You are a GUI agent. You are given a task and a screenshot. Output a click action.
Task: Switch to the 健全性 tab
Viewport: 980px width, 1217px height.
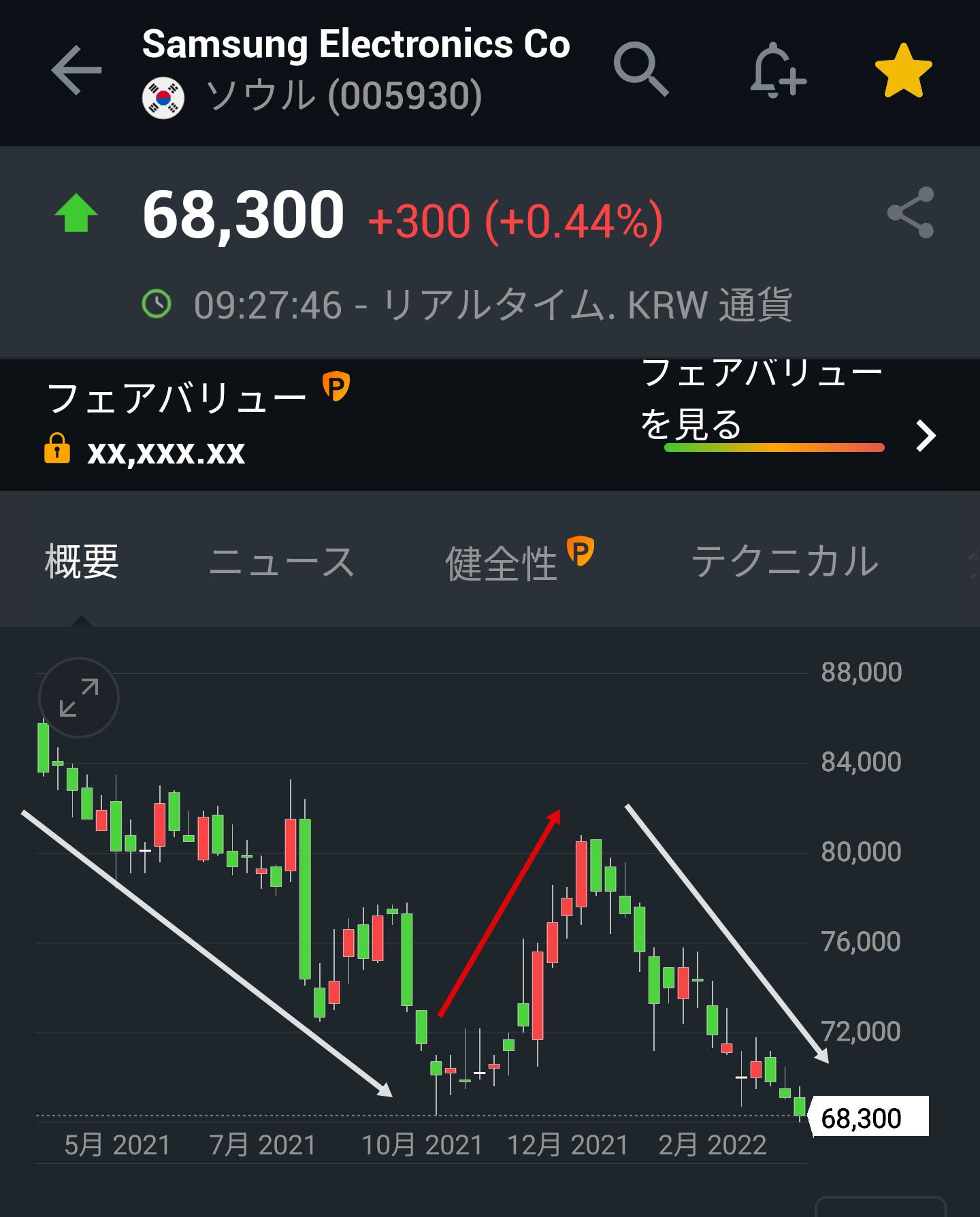[x=502, y=564]
